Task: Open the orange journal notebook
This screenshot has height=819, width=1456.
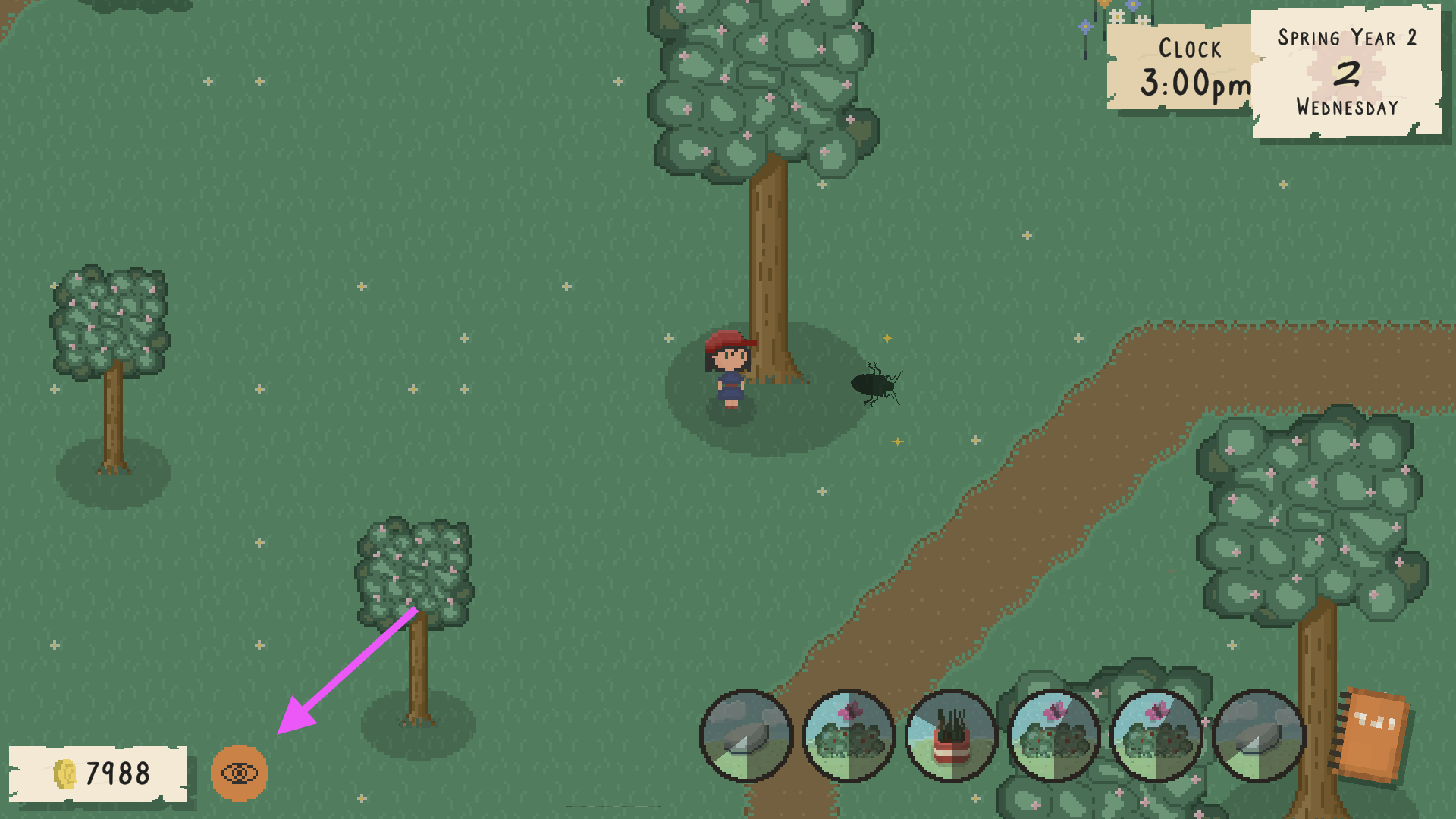Action: 1371,734
